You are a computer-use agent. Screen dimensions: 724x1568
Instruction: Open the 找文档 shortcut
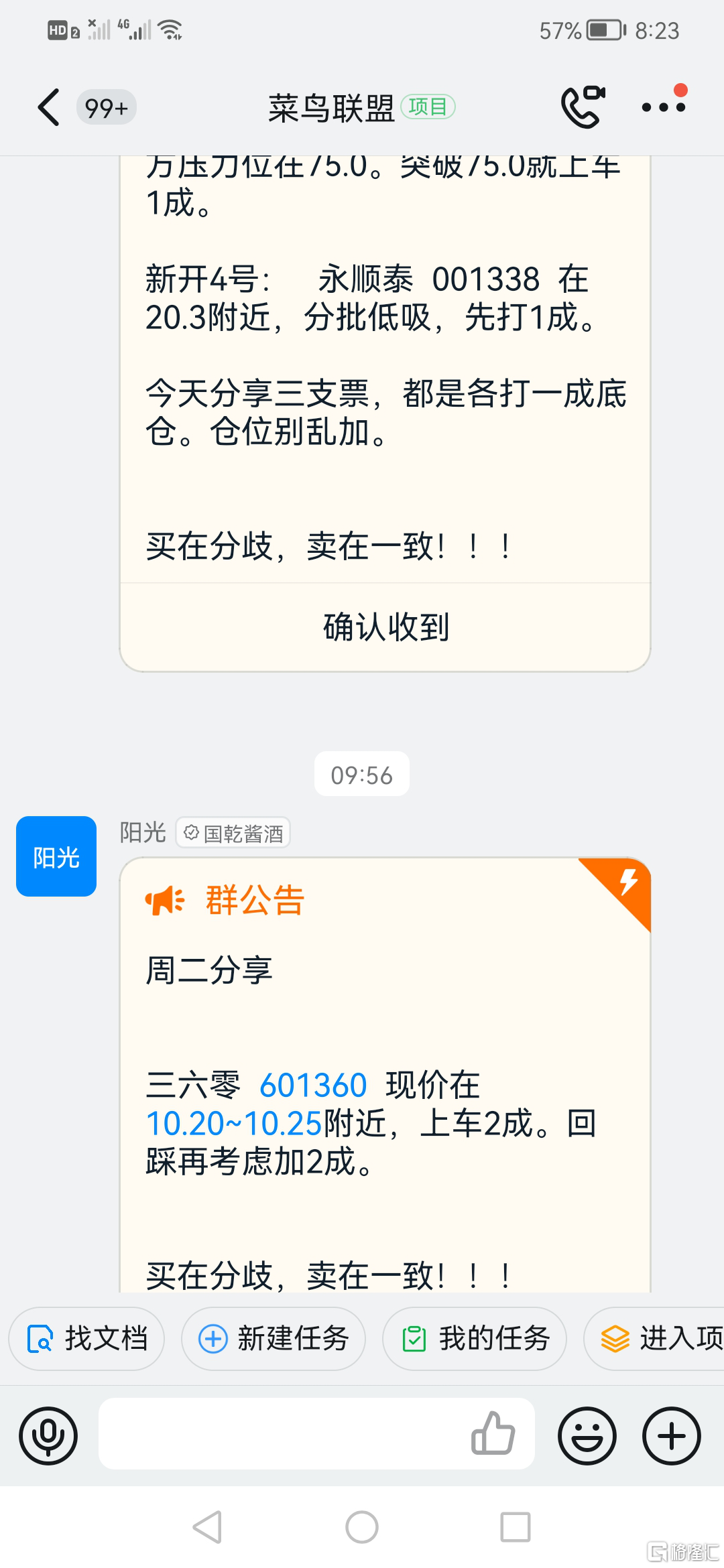pyautogui.click(x=87, y=1339)
